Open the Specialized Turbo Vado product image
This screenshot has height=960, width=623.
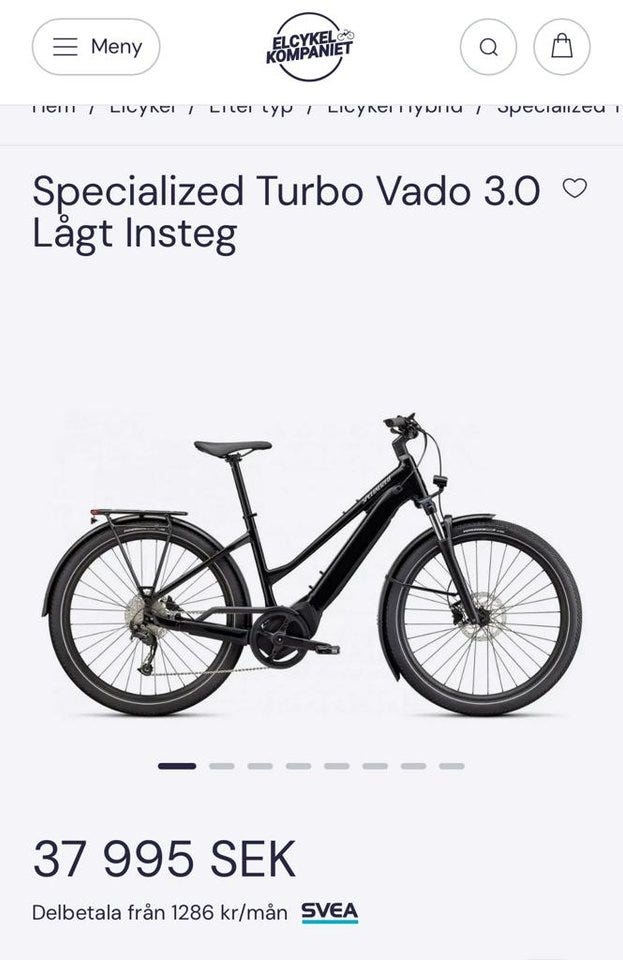(x=311, y=565)
